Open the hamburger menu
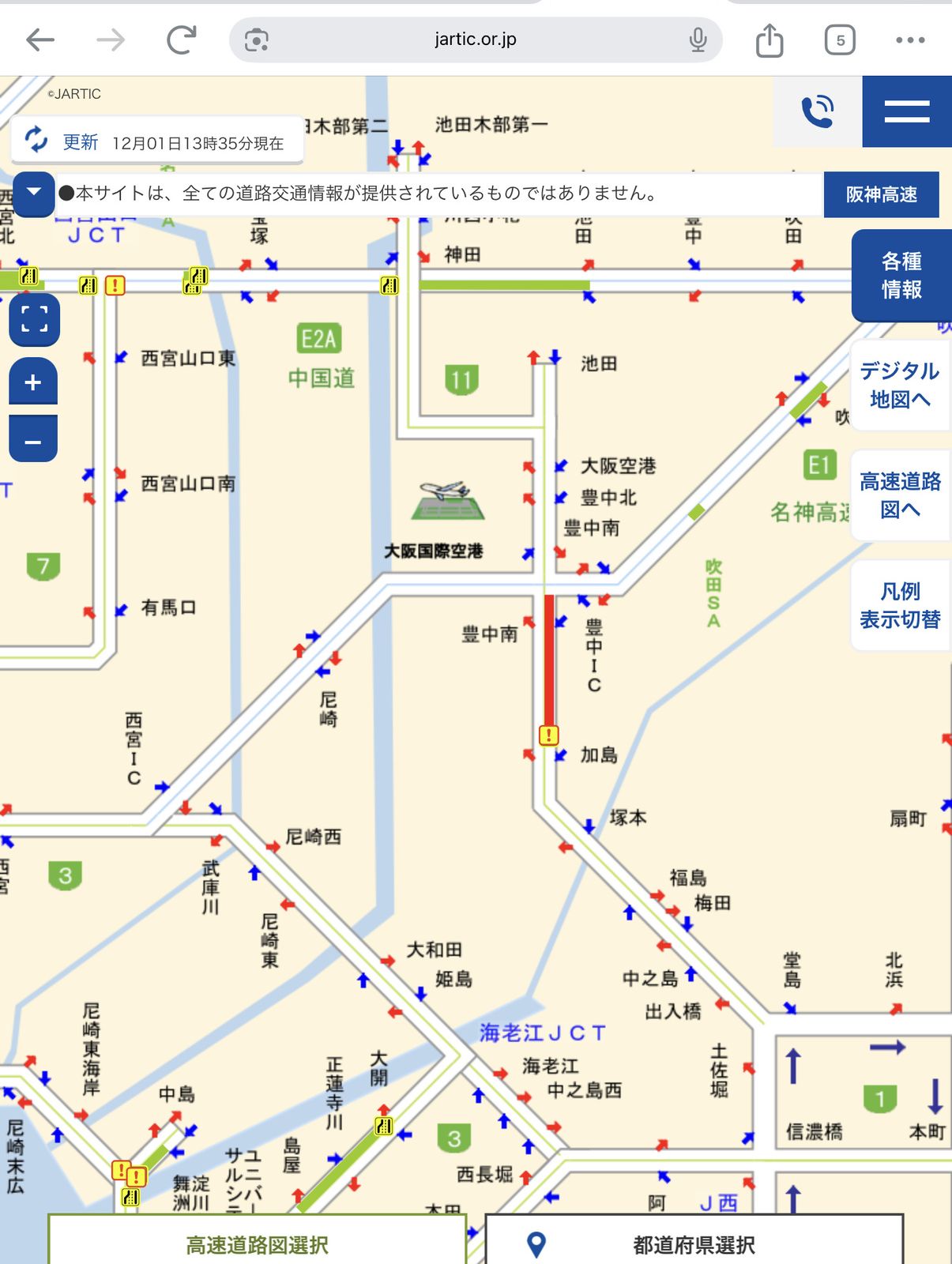The height and width of the screenshot is (1264, 952). (906, 111)
